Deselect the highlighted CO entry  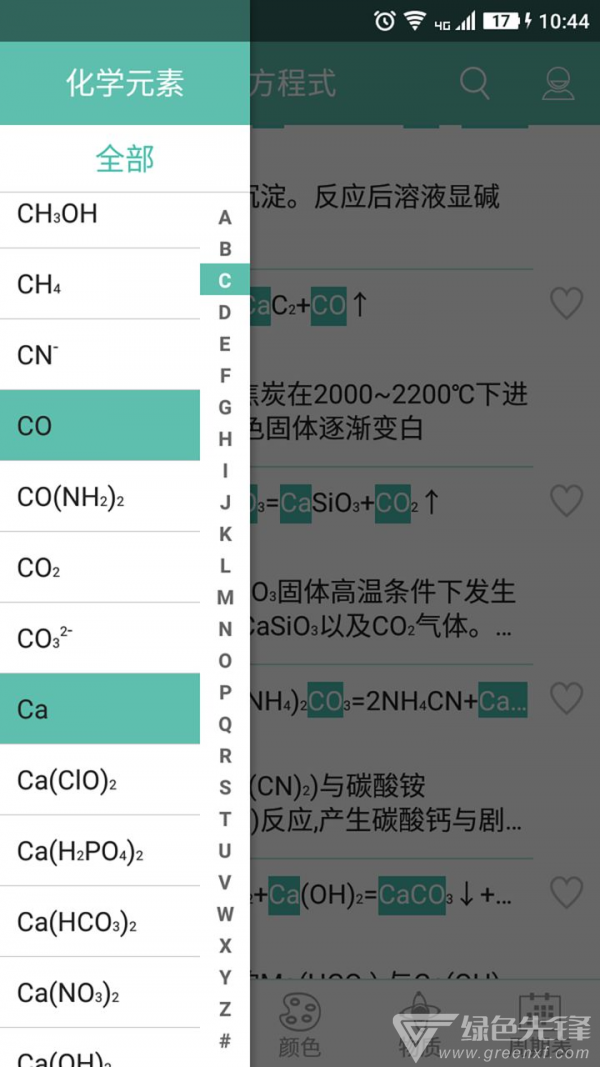[100, 426]
